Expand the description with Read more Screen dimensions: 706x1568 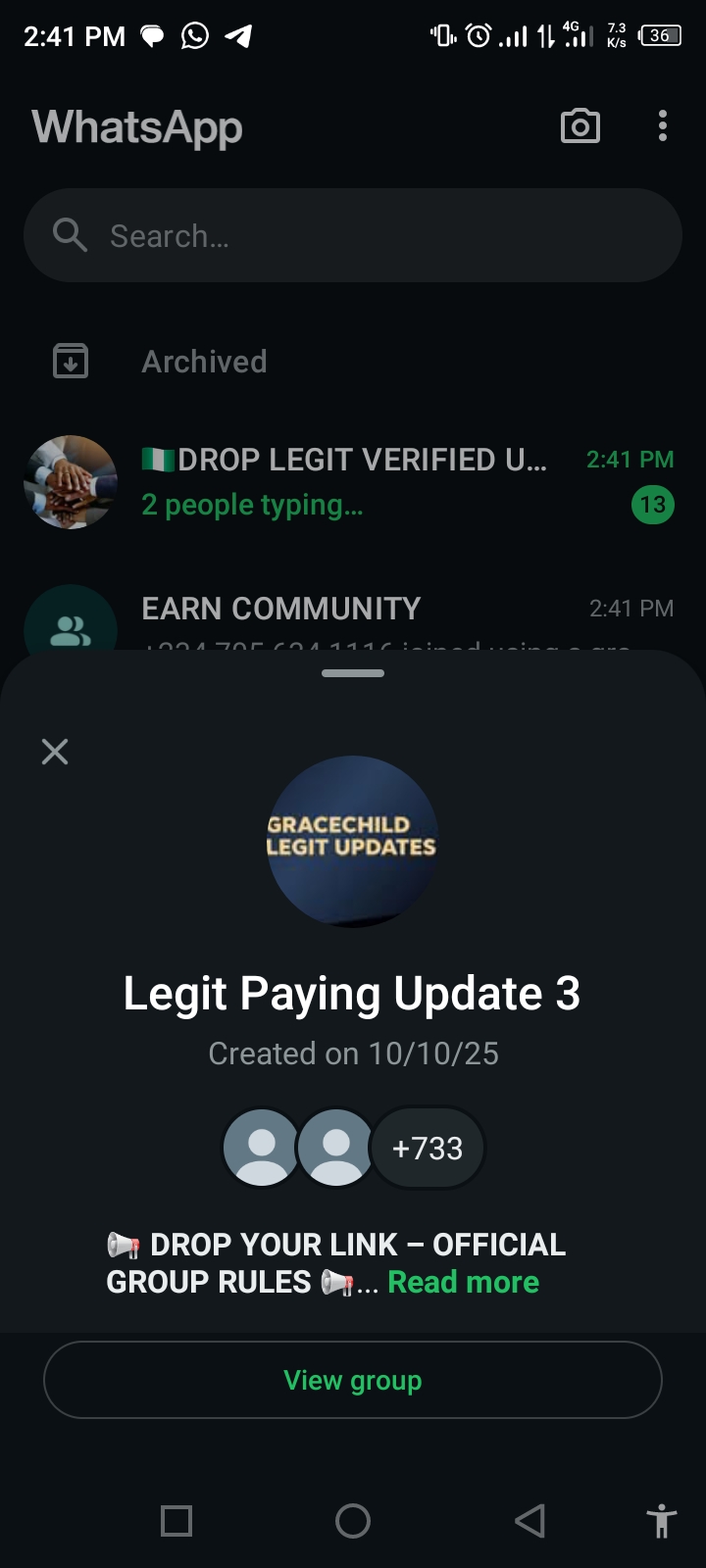point(463,1282)
